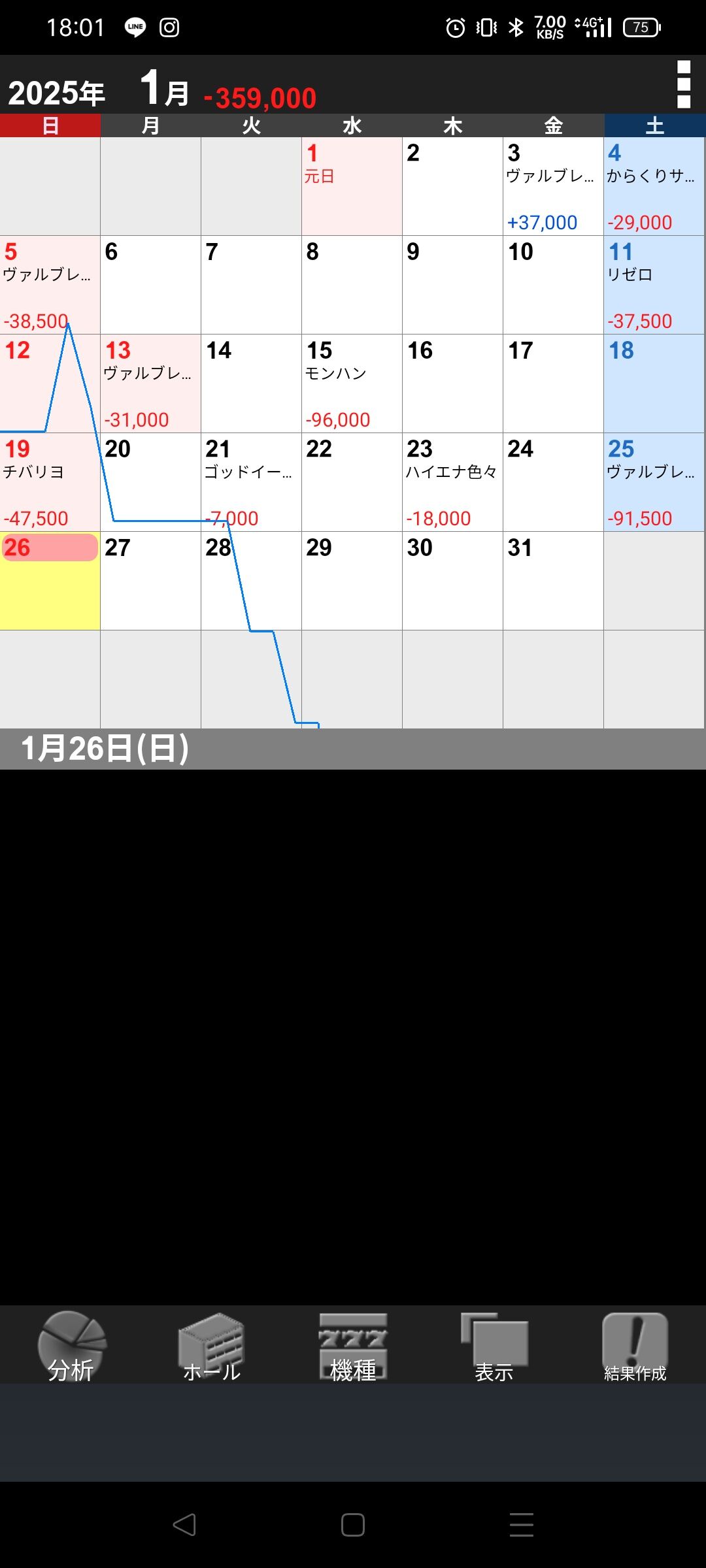This screenshot has height=1568, width=706.
Task: Tap the 表示 display option
Action: coord(494,1346)
